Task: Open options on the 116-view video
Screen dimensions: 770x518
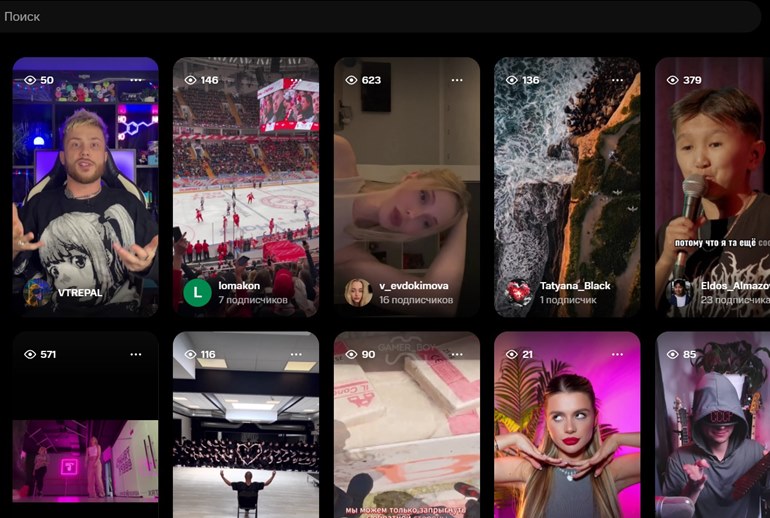Action: pos(296,354)
